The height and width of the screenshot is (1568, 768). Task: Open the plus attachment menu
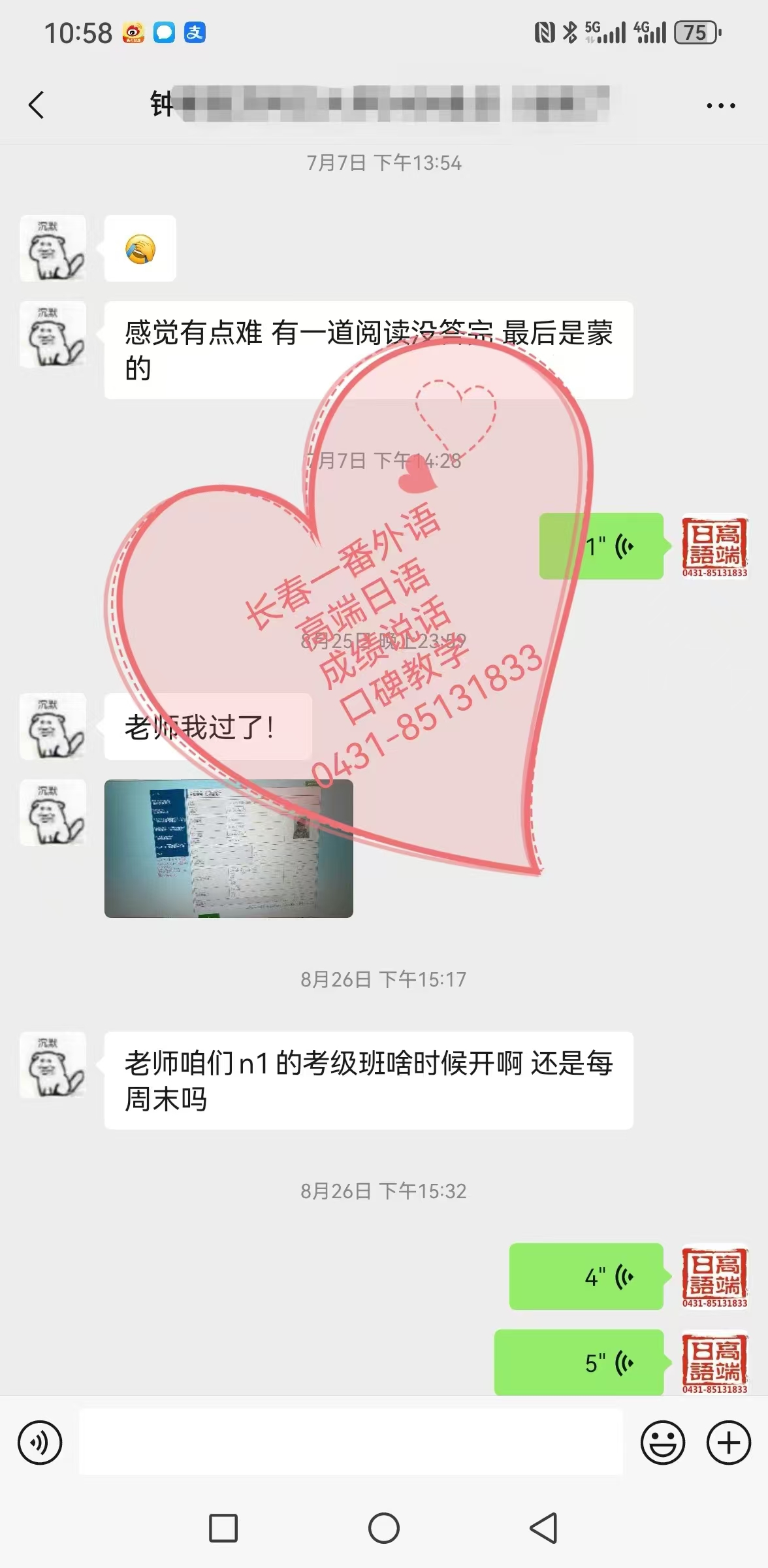pyautogui.click(x=729, y=1443)
